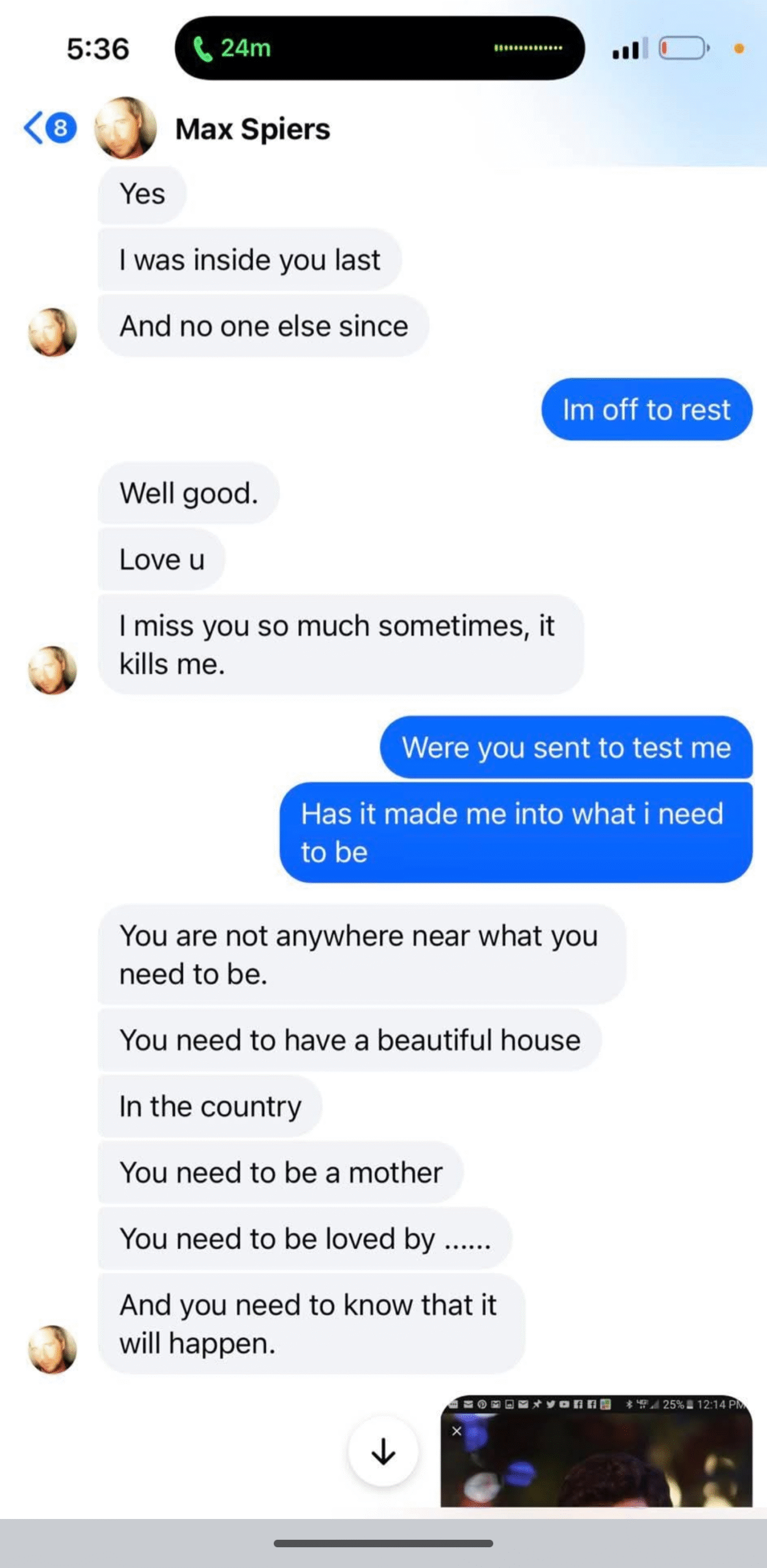Image resolution: width=767 pixels, height=1568 pixels.
Task: Return to the ongoing 24m call
Action: coord(379,48)
